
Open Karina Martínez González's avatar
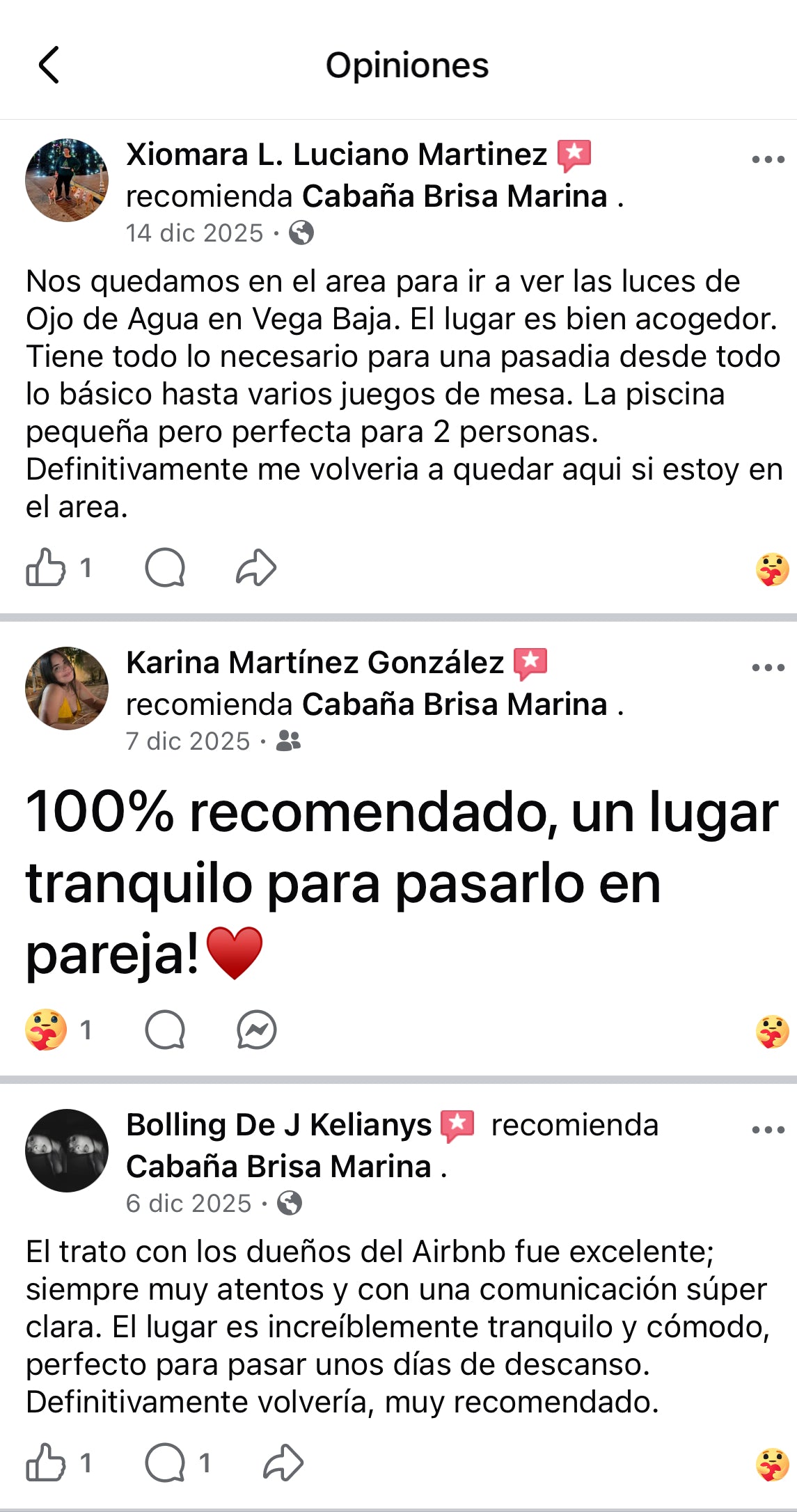(x=67, y=688)
